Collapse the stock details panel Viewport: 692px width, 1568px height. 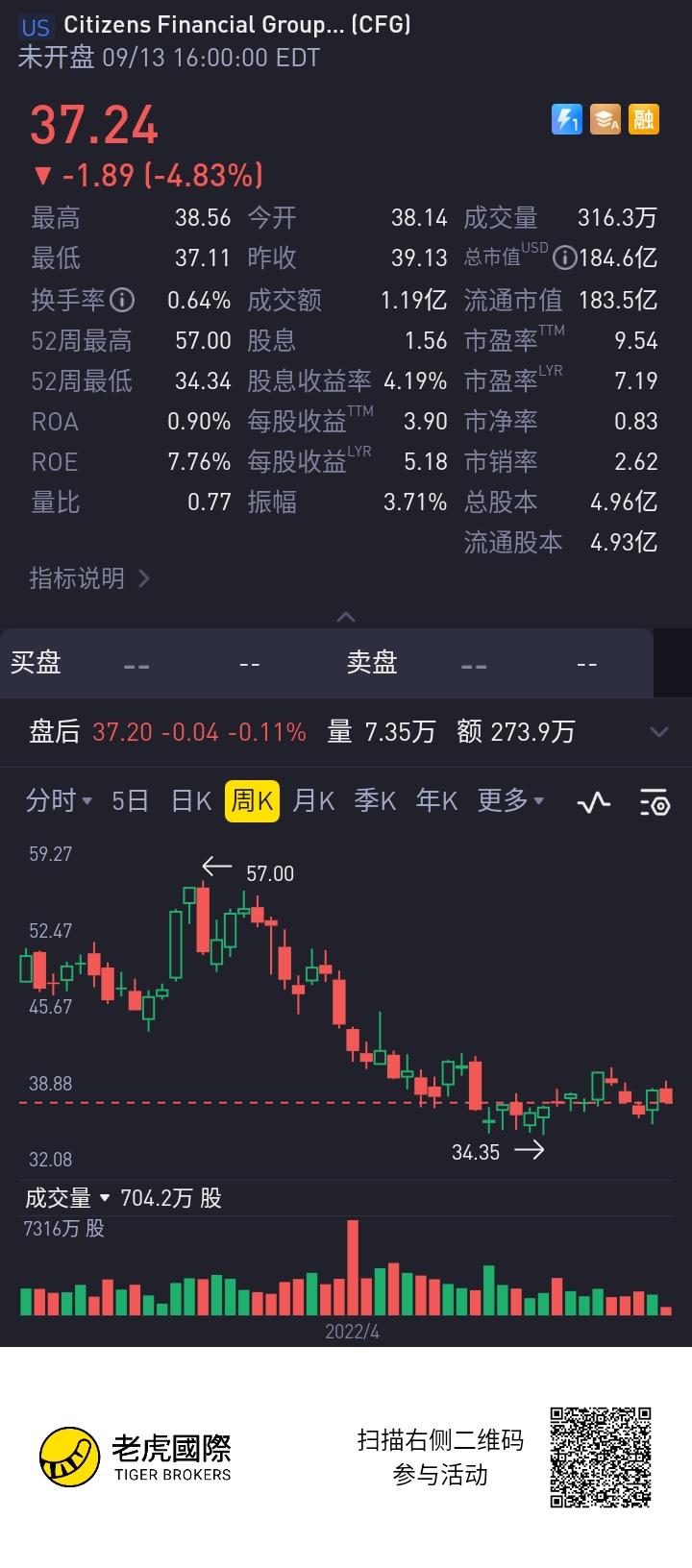(346, 617)
